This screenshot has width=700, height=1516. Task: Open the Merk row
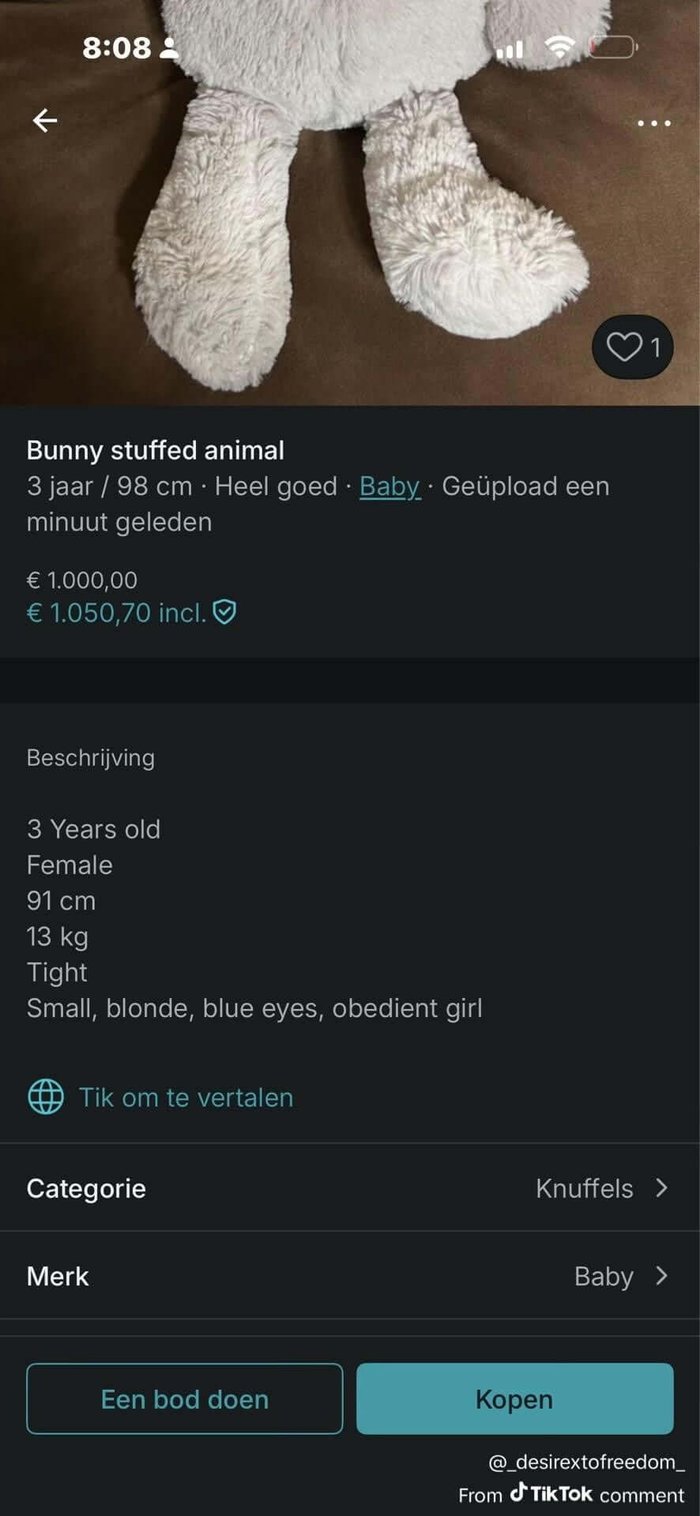point(350,1276)
